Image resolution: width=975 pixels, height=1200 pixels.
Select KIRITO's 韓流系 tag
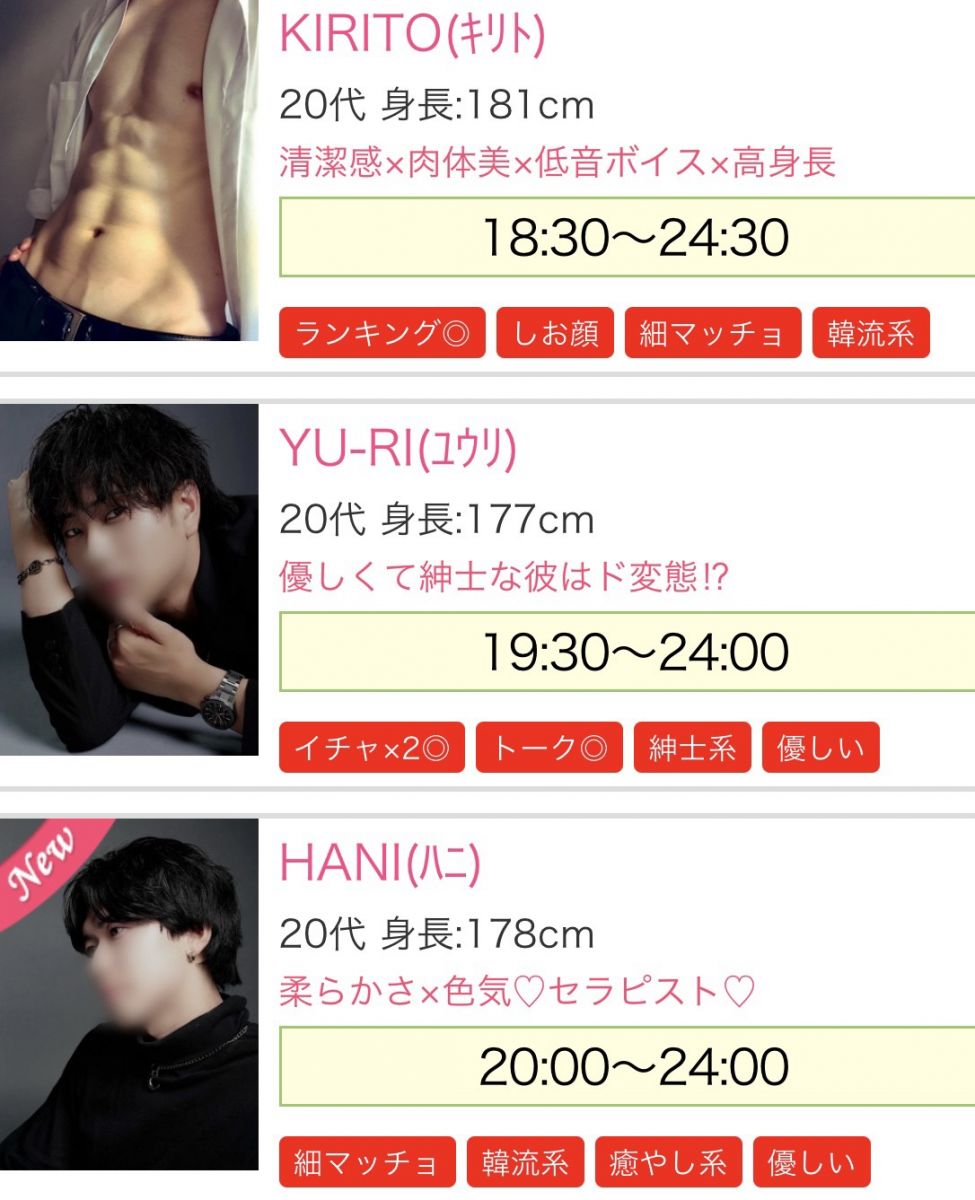870,333
